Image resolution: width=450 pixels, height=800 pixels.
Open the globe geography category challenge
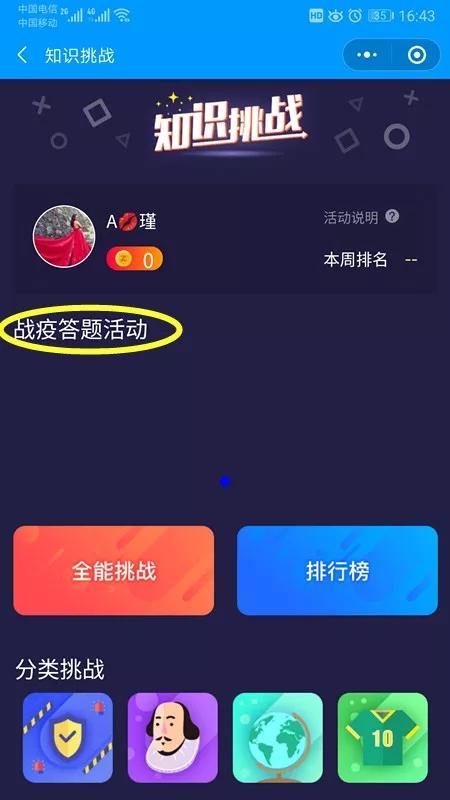click(278, 737)
